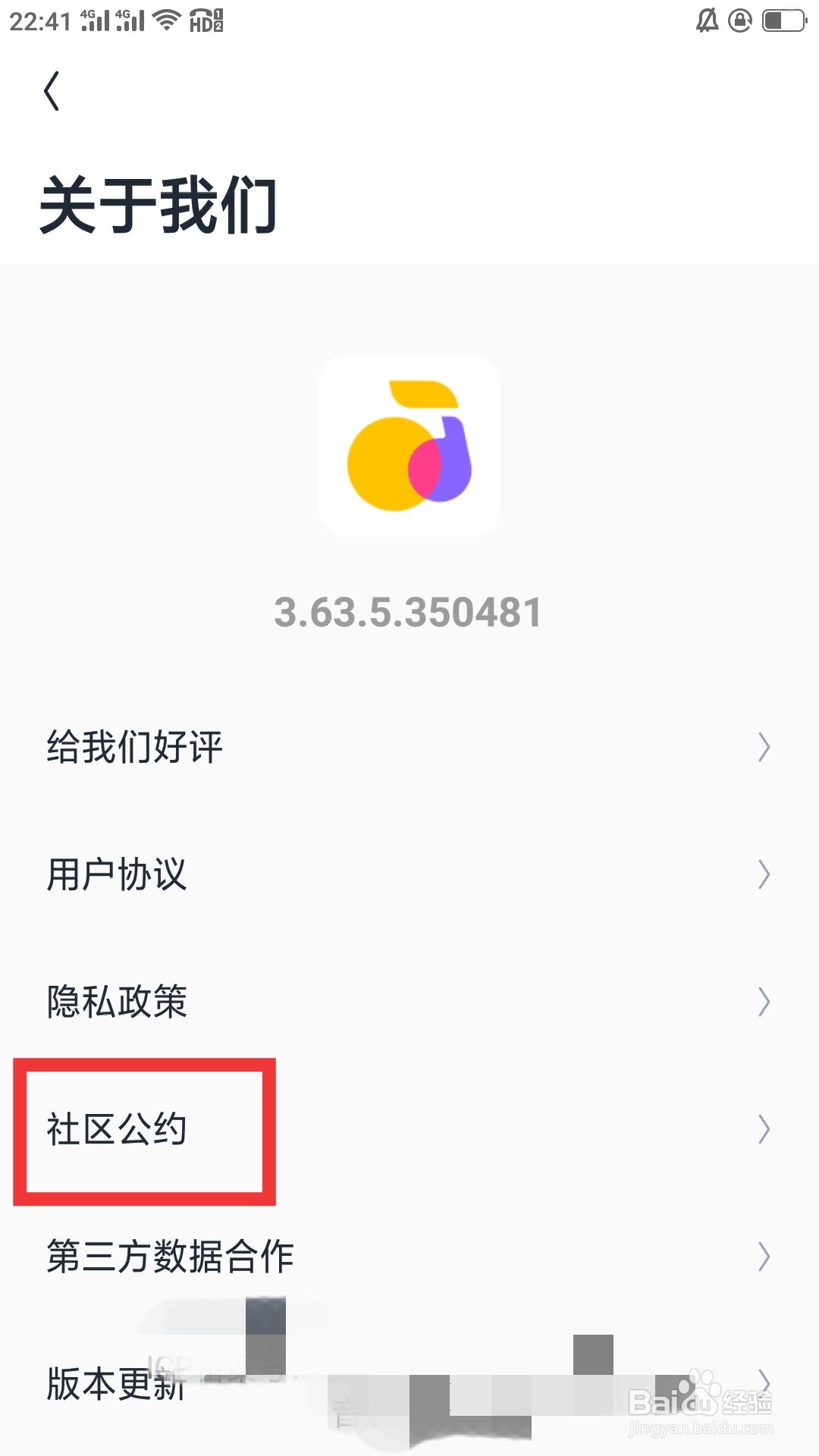Tap the back chevron arrow
This screenshot has width=819, height=1456.
click(52, 91)
